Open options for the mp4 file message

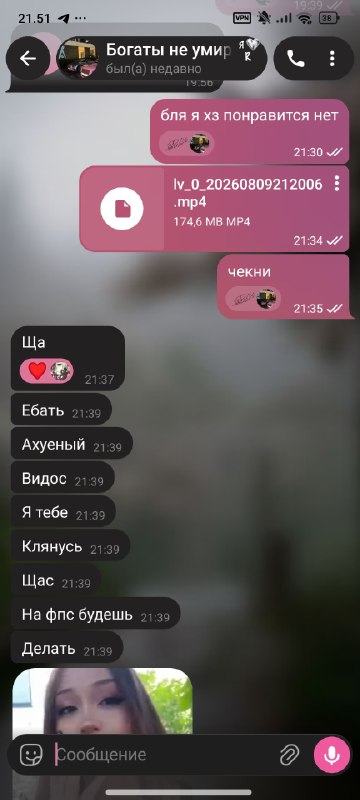(x=337, y=183)
